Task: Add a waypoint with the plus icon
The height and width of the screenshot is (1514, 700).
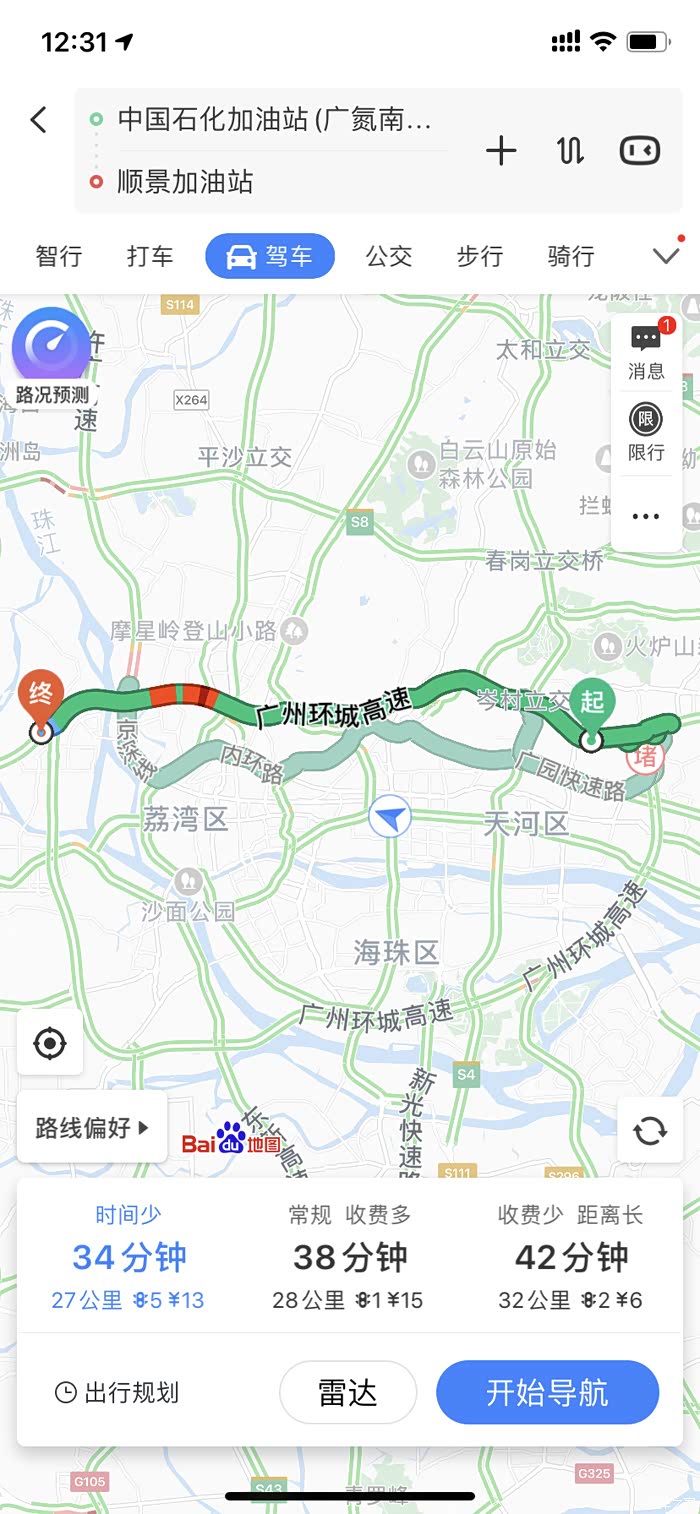Action: 501,151
